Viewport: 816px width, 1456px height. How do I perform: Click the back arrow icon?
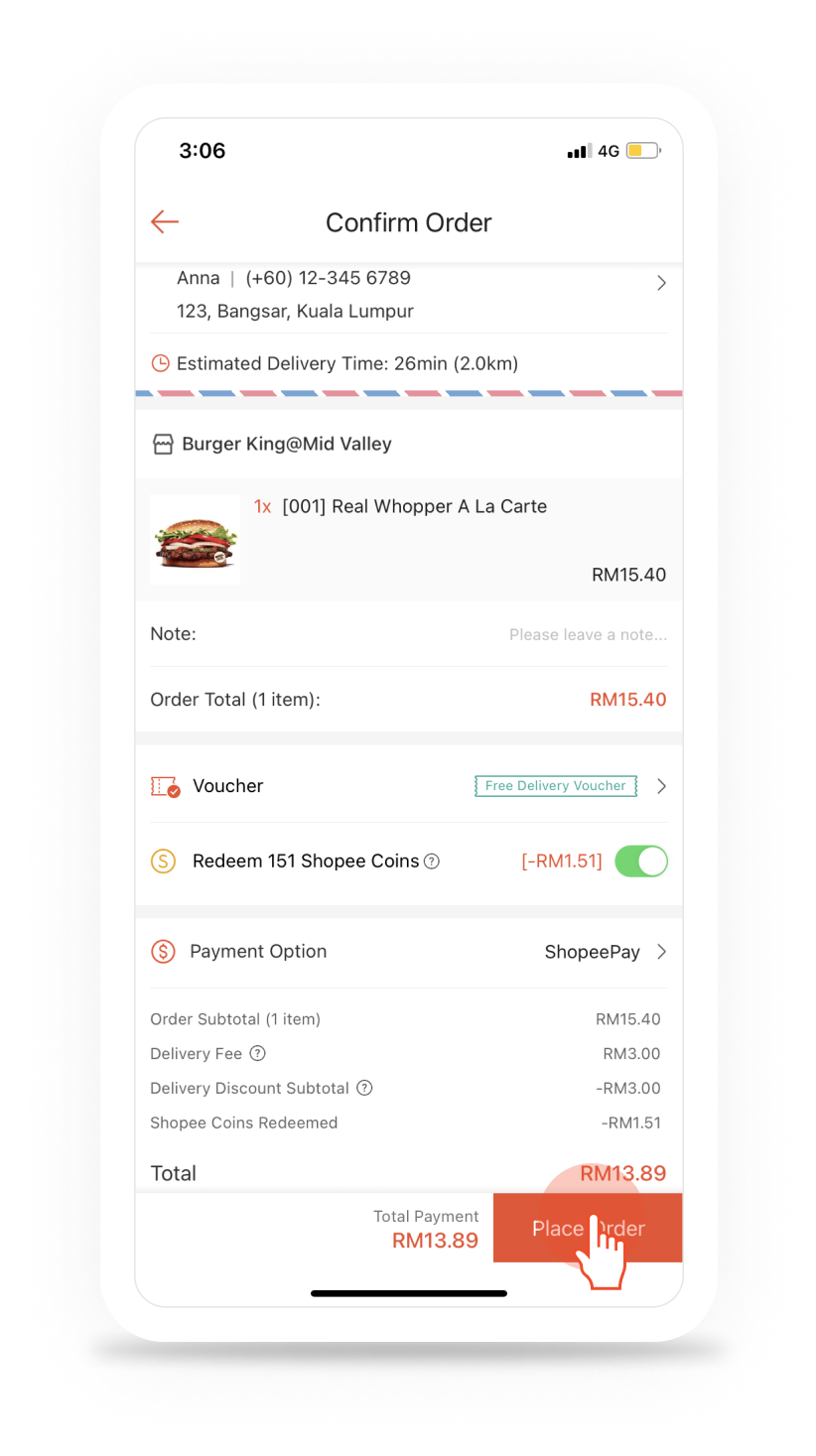[x=164, y=221]
